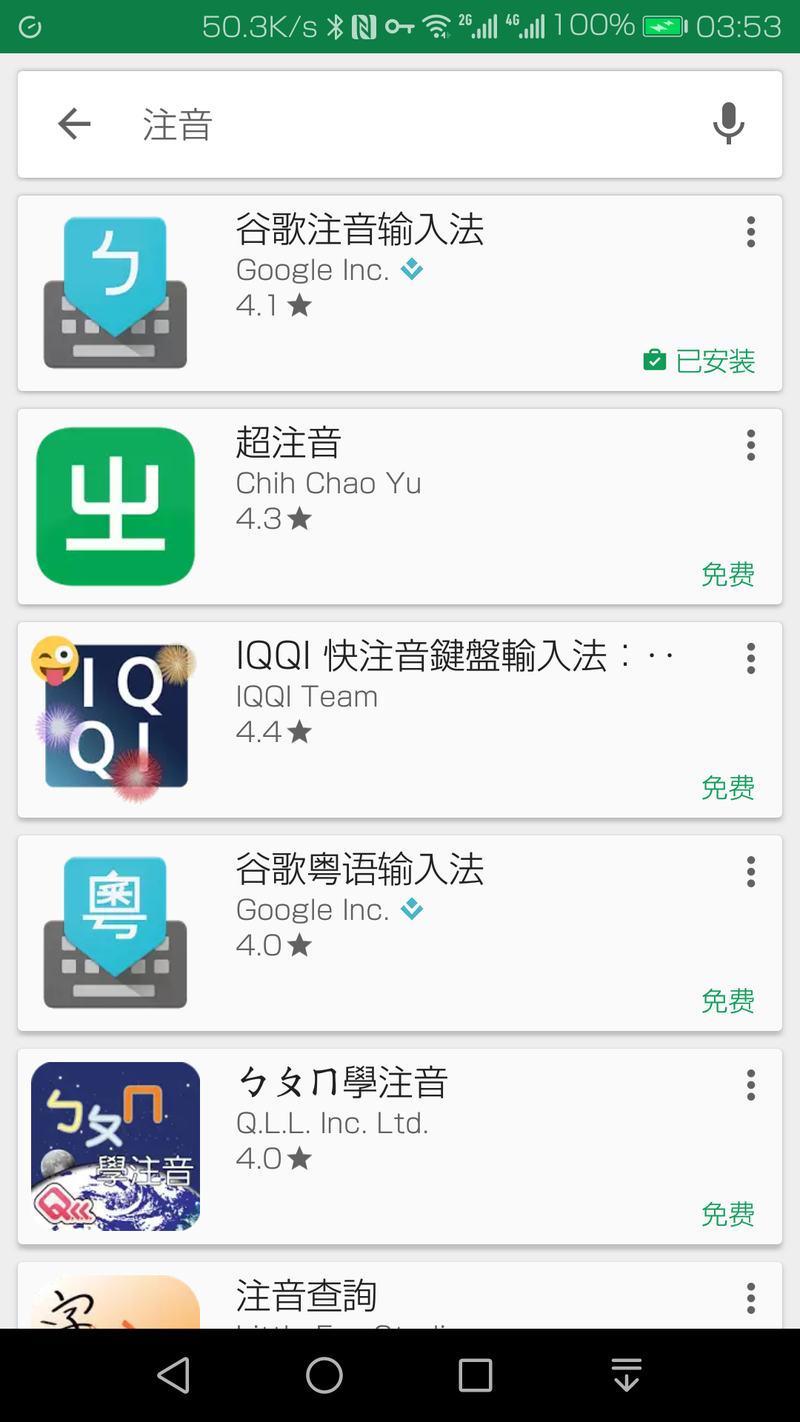Open overflow menu for 谷歌注音输入法
The height and width of the screenshot is (1422, 800).
(750, 231)
